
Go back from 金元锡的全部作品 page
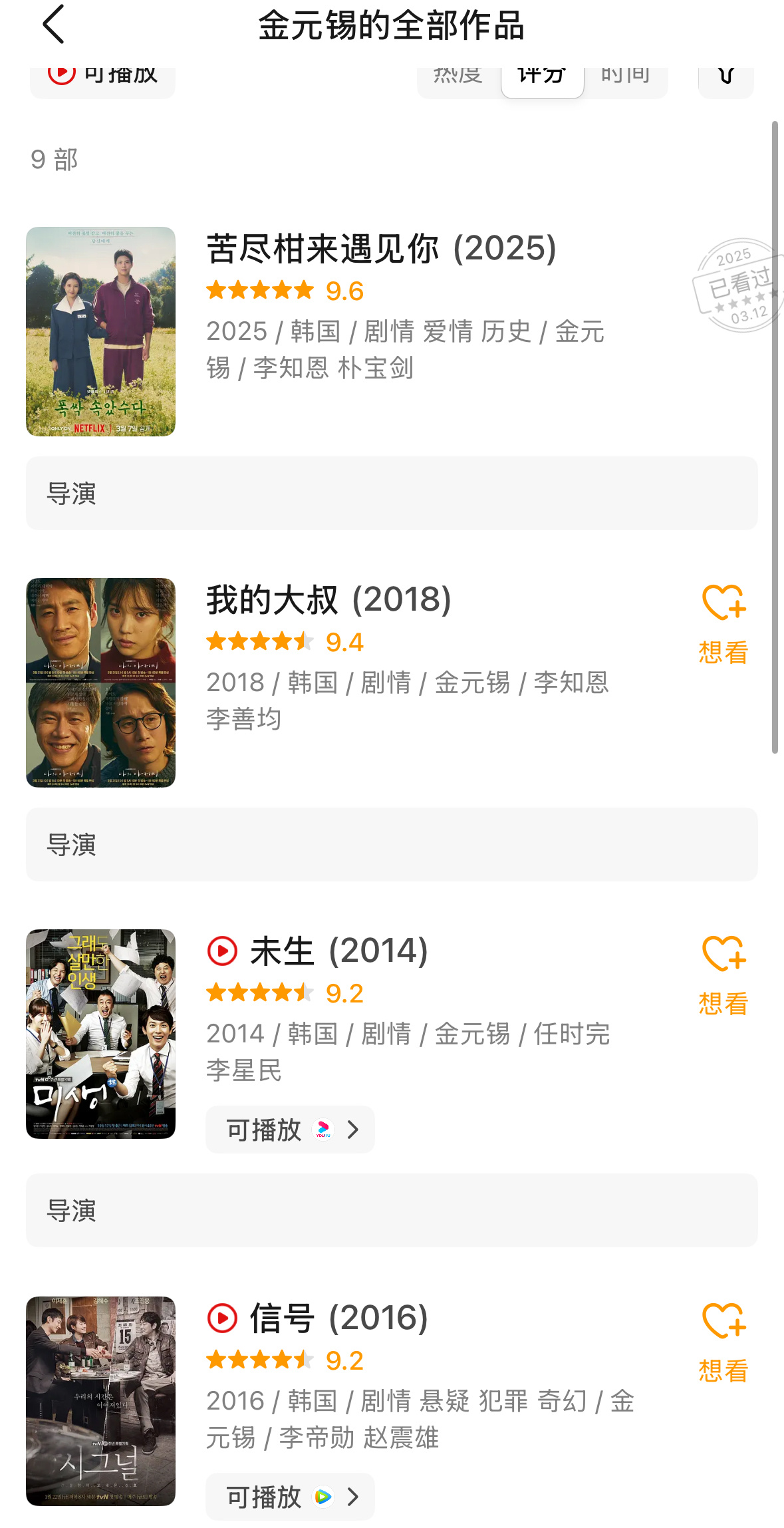coord(53,25)
